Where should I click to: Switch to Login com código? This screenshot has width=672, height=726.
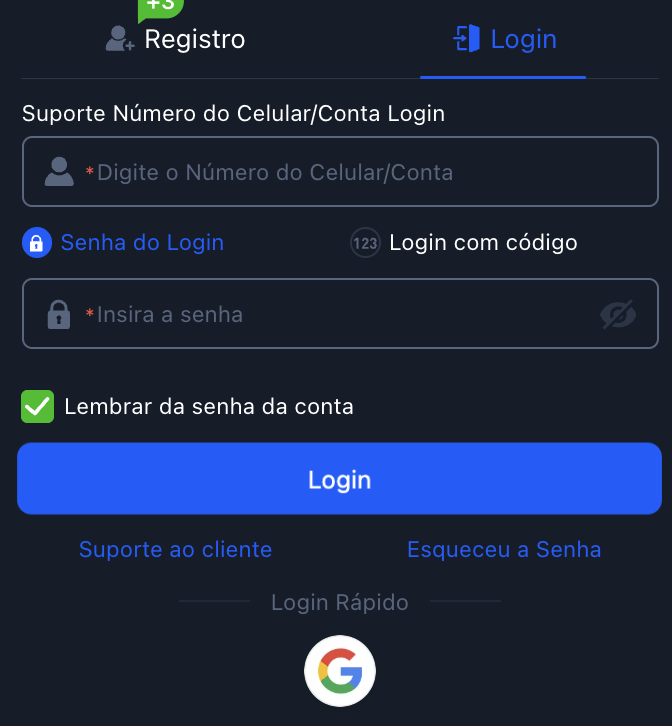464,243
